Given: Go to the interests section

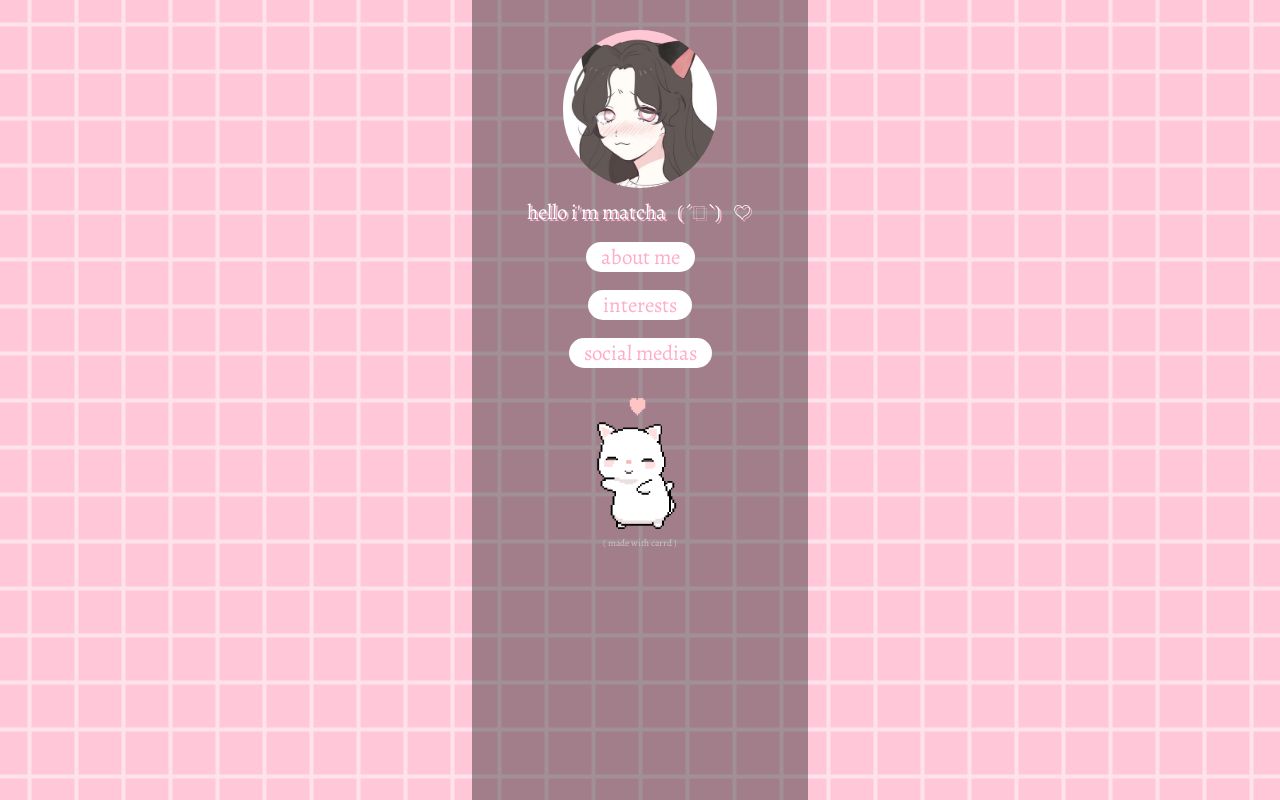Looking at the screenshot, I should click(x=640, y=305).
